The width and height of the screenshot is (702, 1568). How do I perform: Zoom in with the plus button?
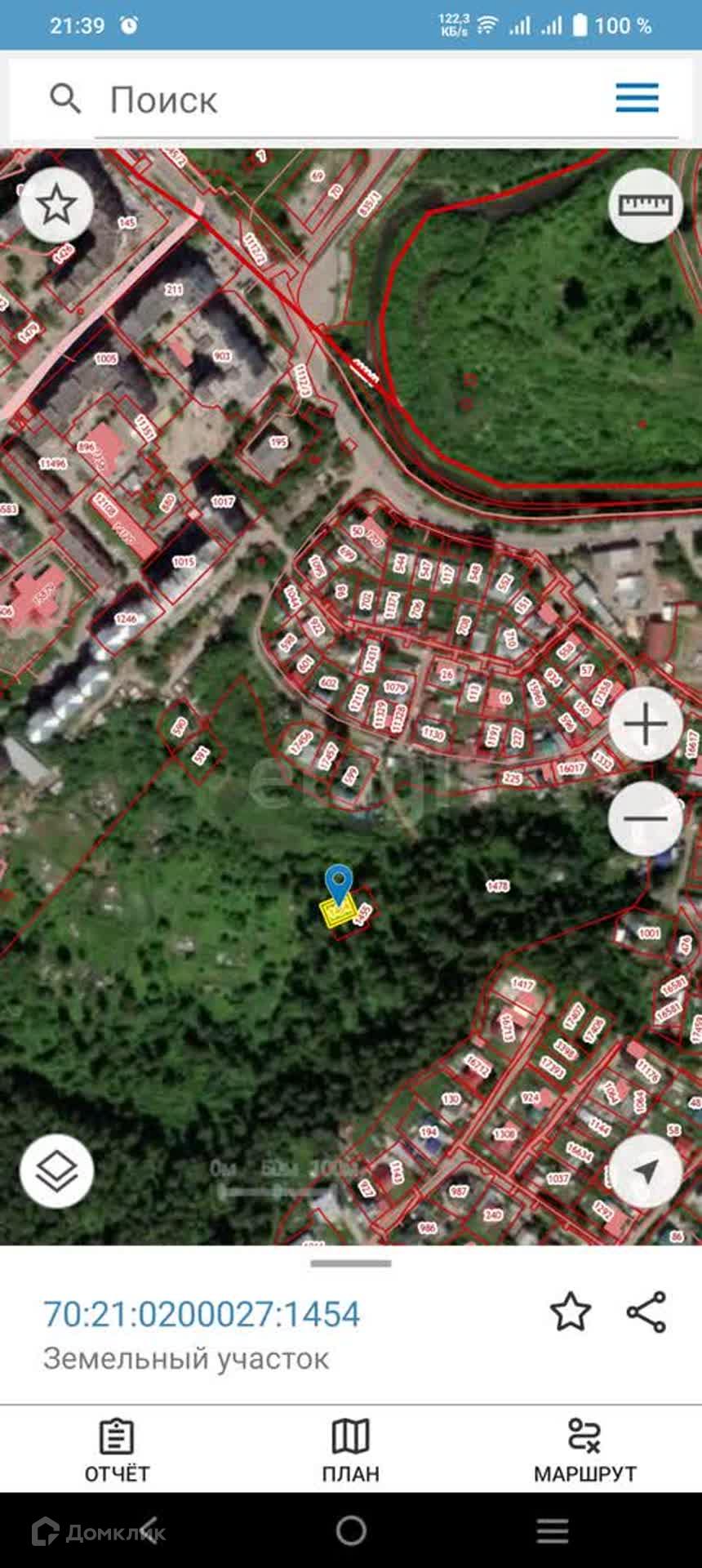[646, 724]
